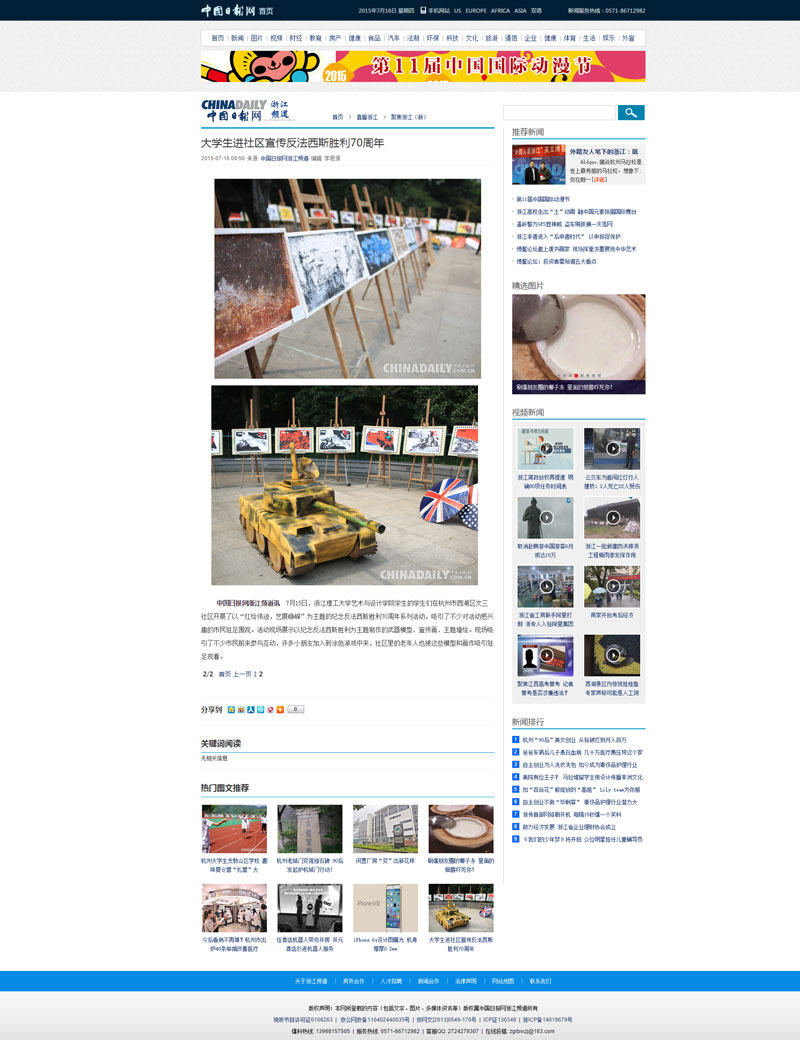Tap the search magnifier button

(x=631, y=113)
